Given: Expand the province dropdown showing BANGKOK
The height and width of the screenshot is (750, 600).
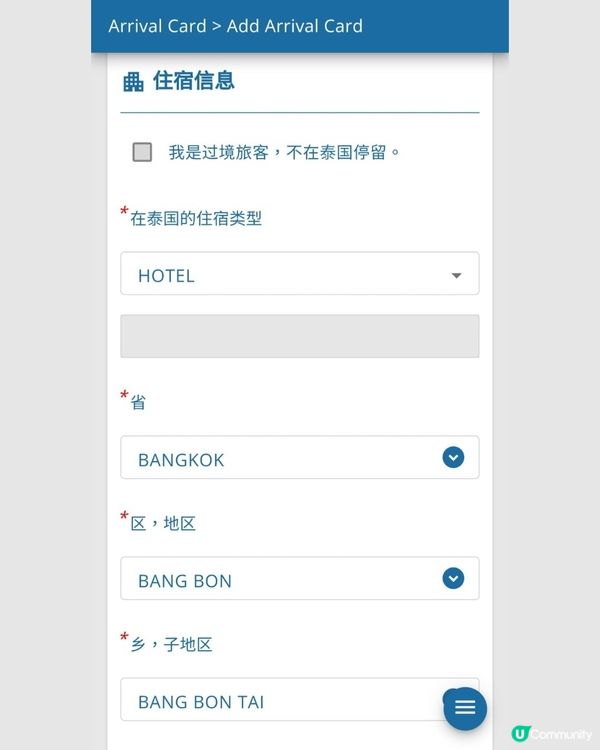Looking at the screenshot, I should [x=299, y=458].
